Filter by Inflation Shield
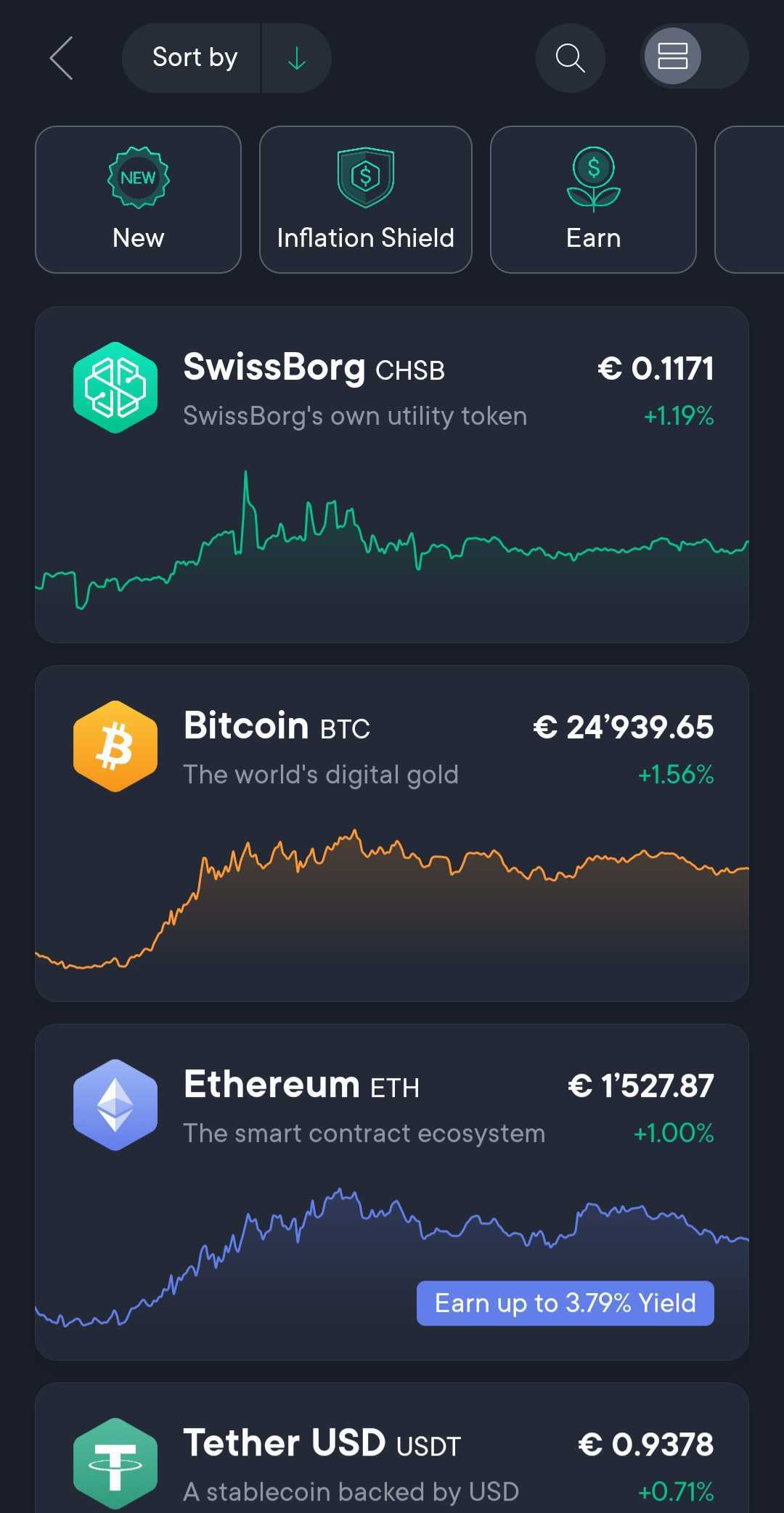This screenshot has height=1513, width=784. [365, 200]
